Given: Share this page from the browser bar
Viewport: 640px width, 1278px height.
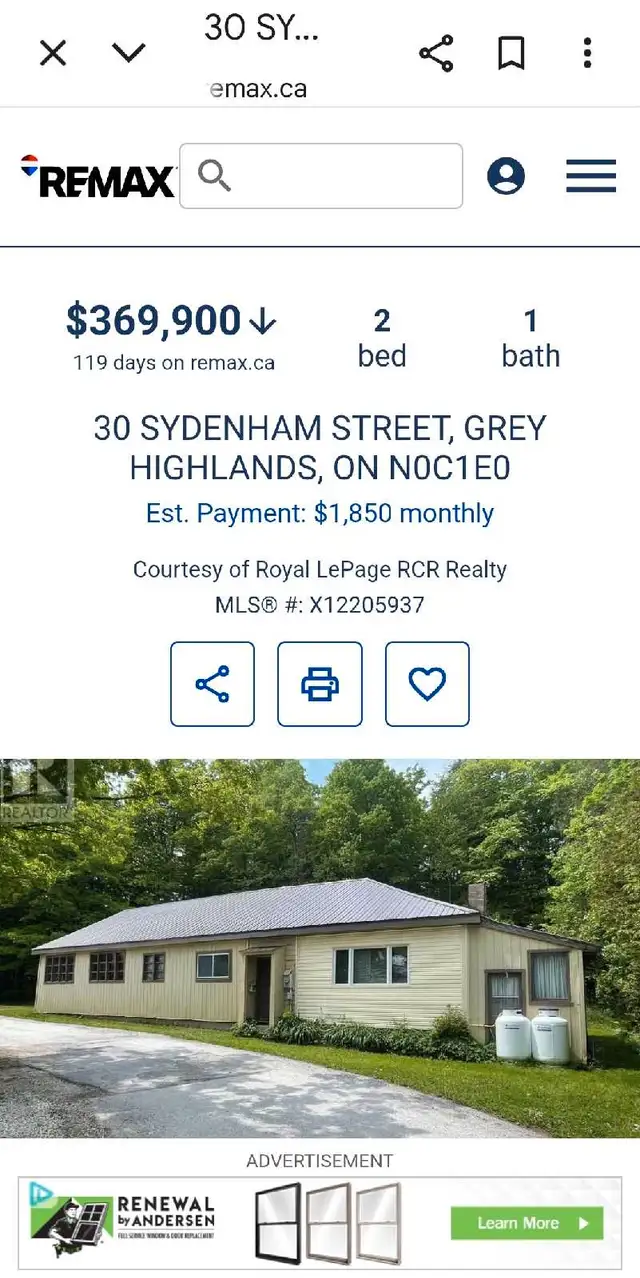Looking at the screenshot, I should tap(436, 53).
